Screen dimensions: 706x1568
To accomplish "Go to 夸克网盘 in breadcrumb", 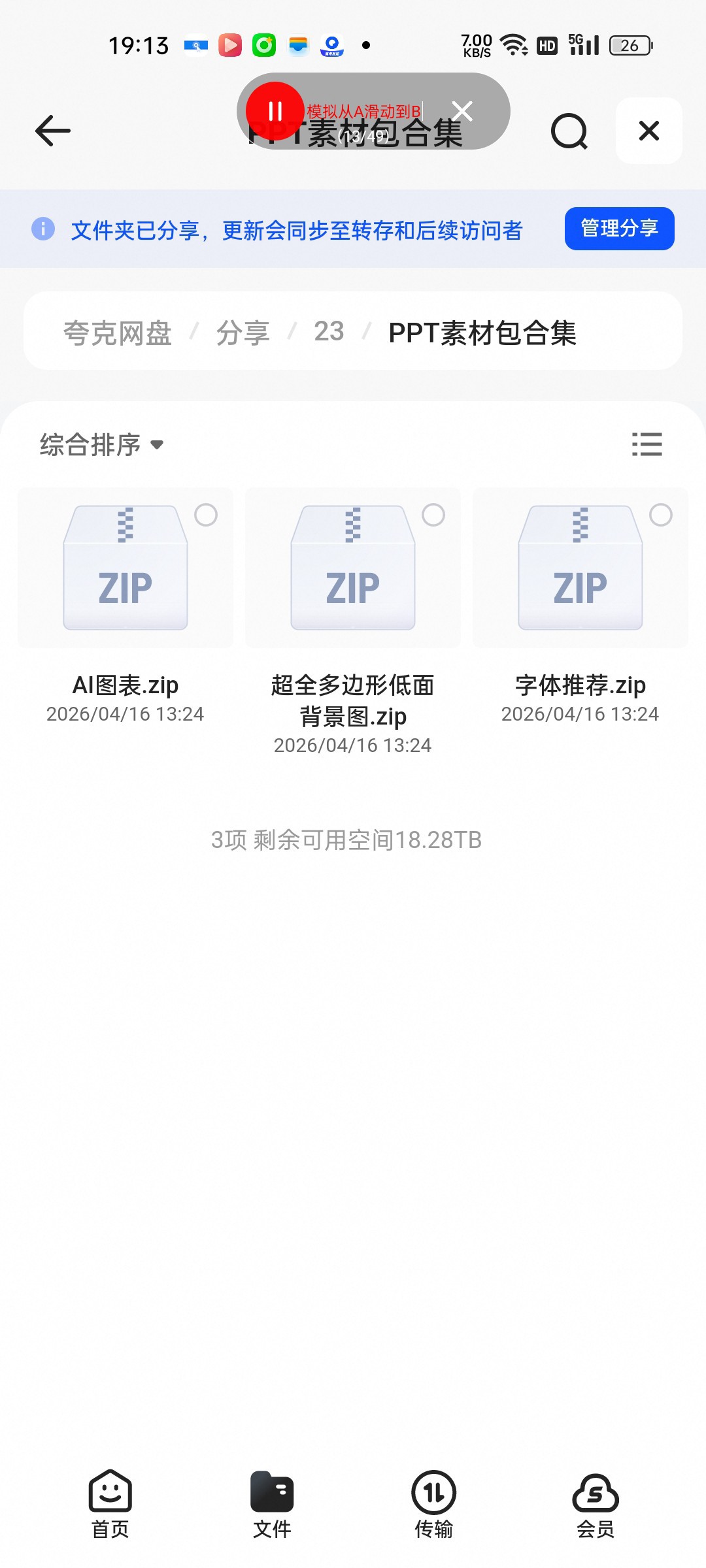I will tap(118, 333).
